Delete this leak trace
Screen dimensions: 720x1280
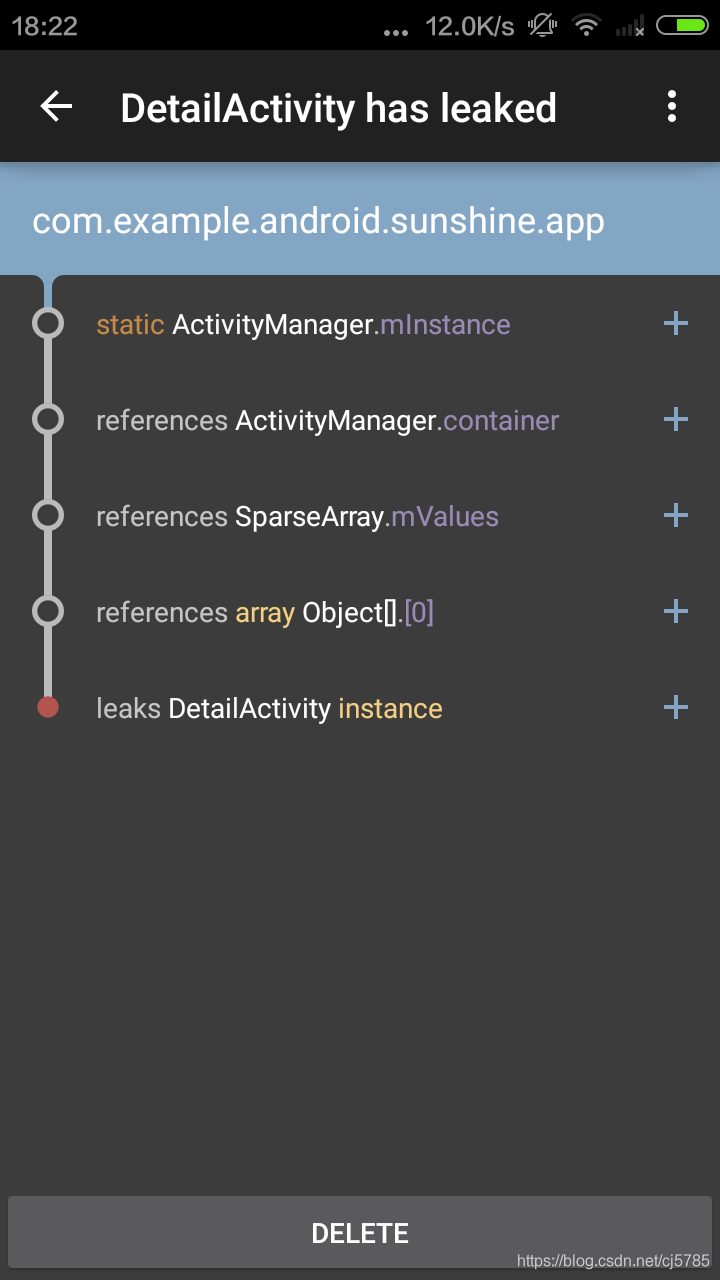(x=360, y=1233)
